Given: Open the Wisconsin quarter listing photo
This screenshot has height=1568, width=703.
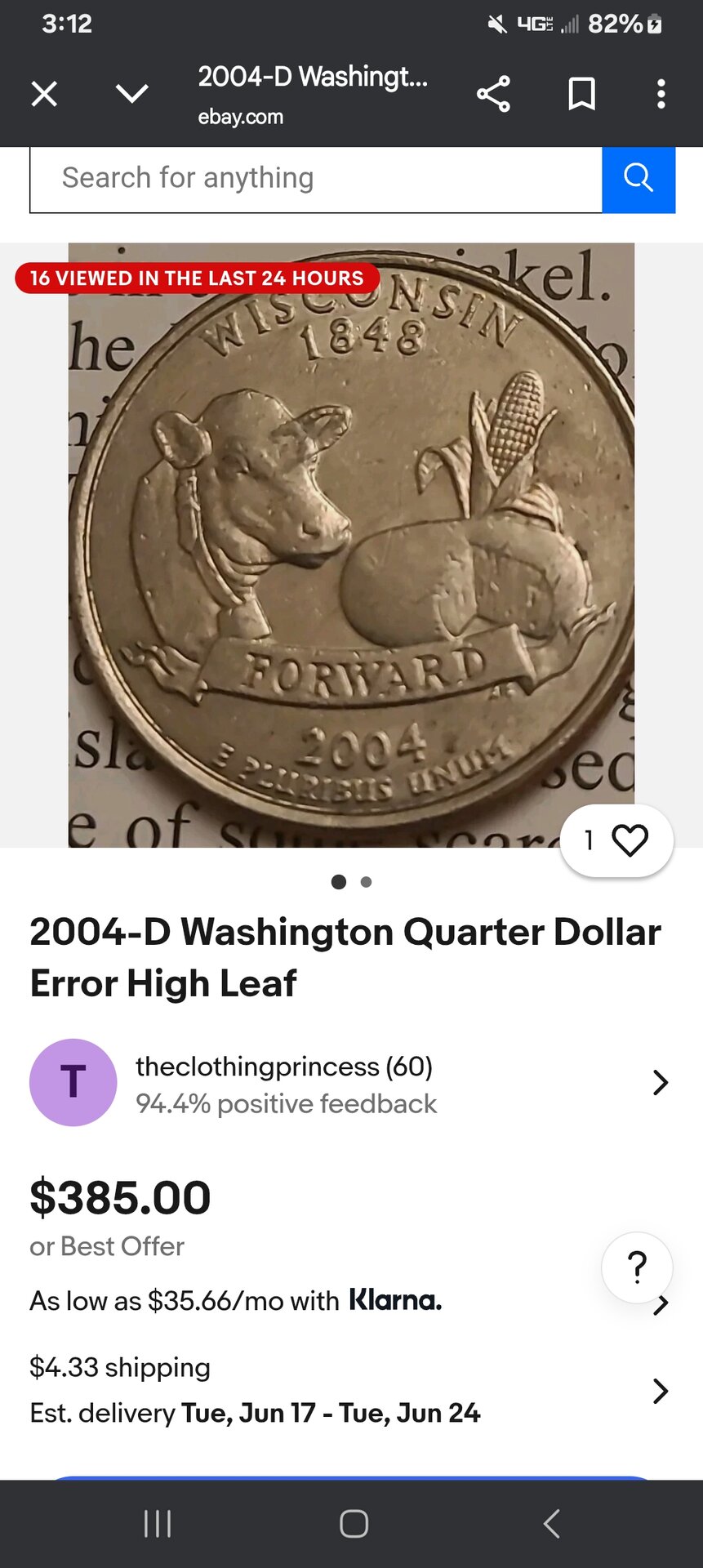Looking at the screenshot, I should pos(351,545).
